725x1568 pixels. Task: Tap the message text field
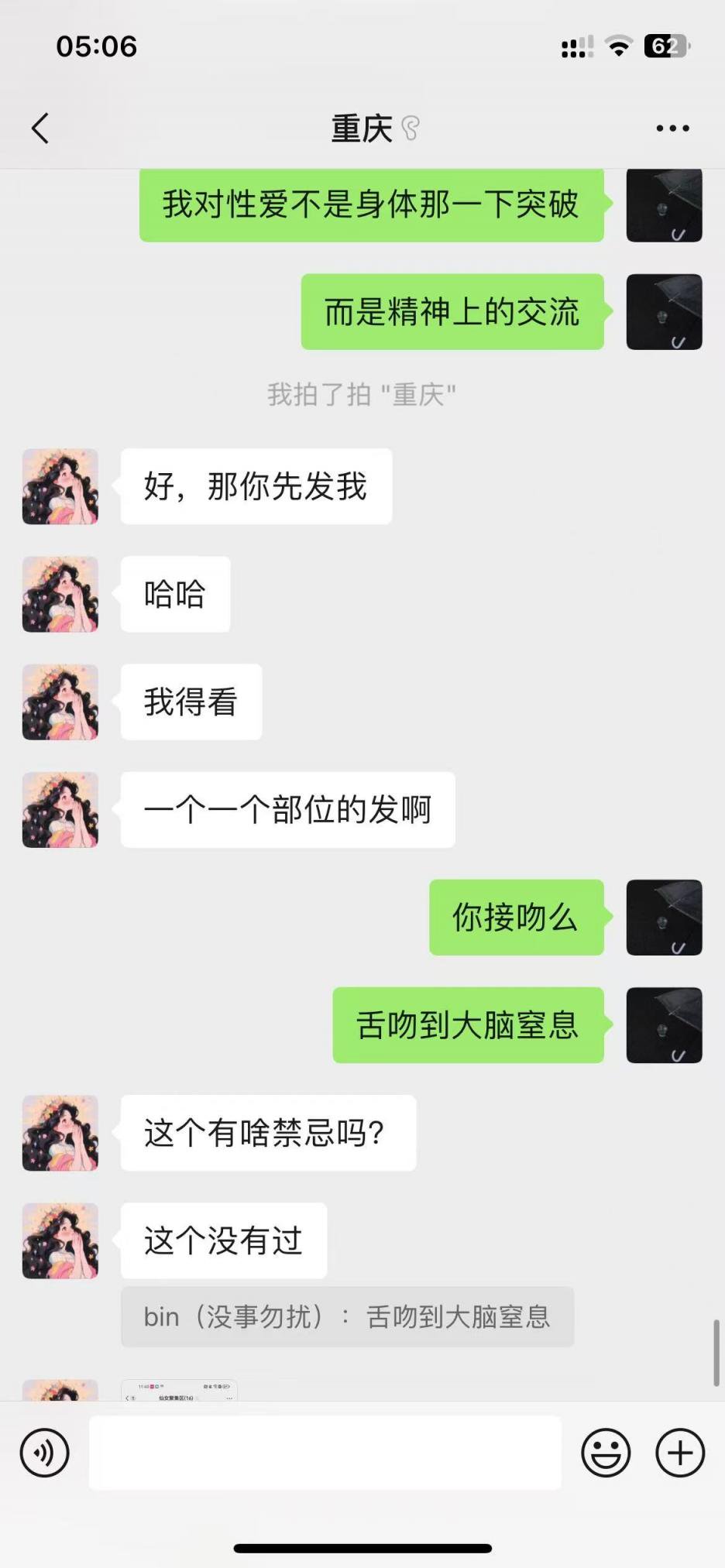point(325,1453)
